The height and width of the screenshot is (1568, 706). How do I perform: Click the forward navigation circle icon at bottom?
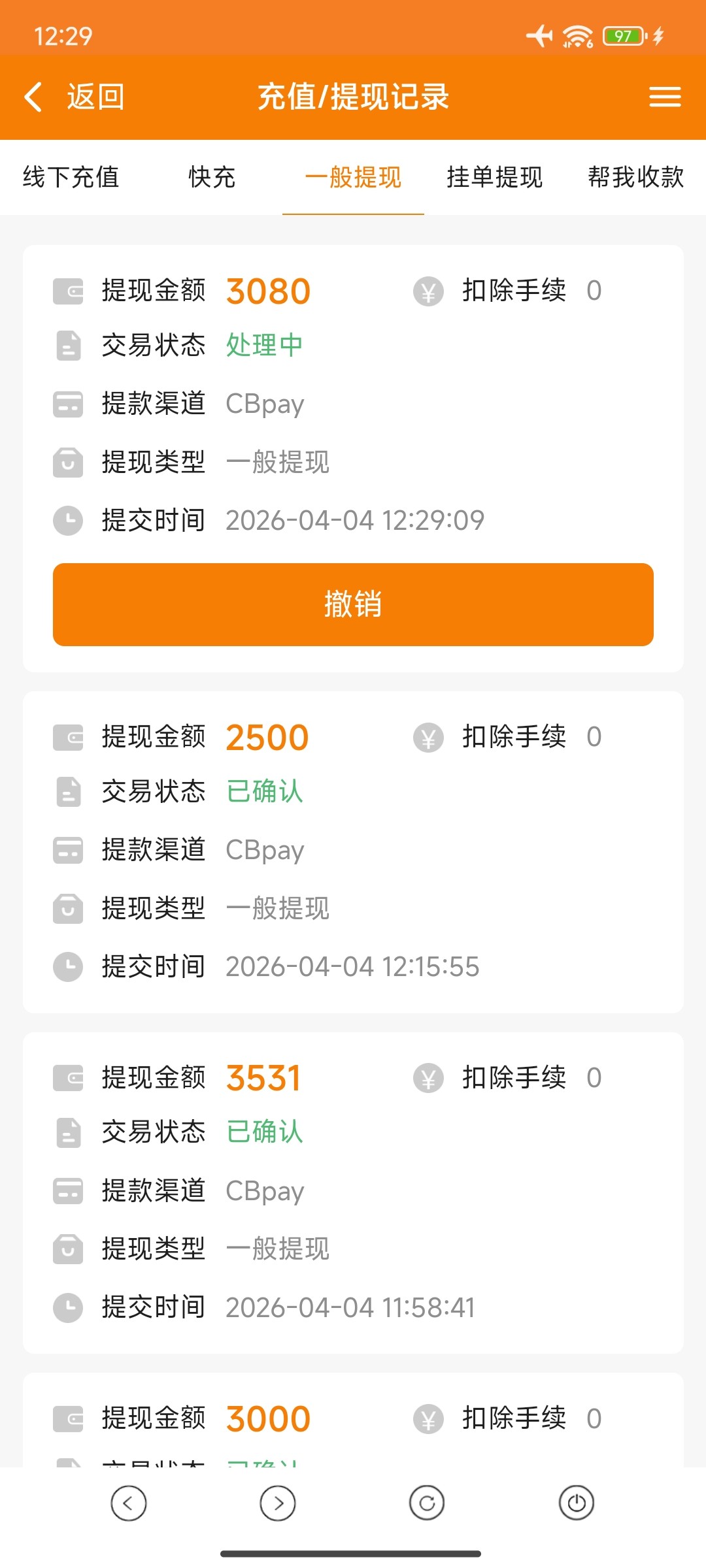pyautogui.click(x=278, y=1502)
